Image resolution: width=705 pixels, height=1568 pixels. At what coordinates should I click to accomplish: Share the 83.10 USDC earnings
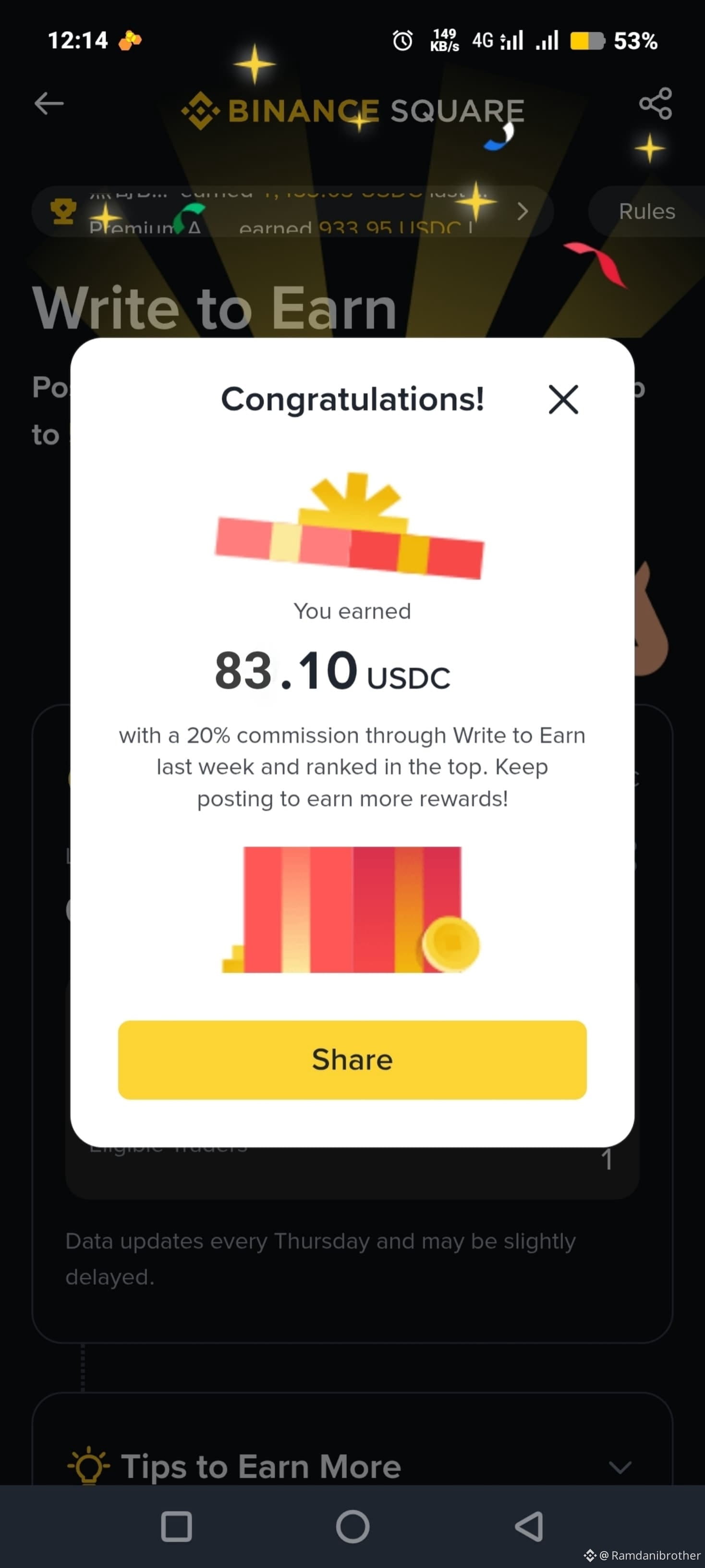click(x=352, y=1060)
